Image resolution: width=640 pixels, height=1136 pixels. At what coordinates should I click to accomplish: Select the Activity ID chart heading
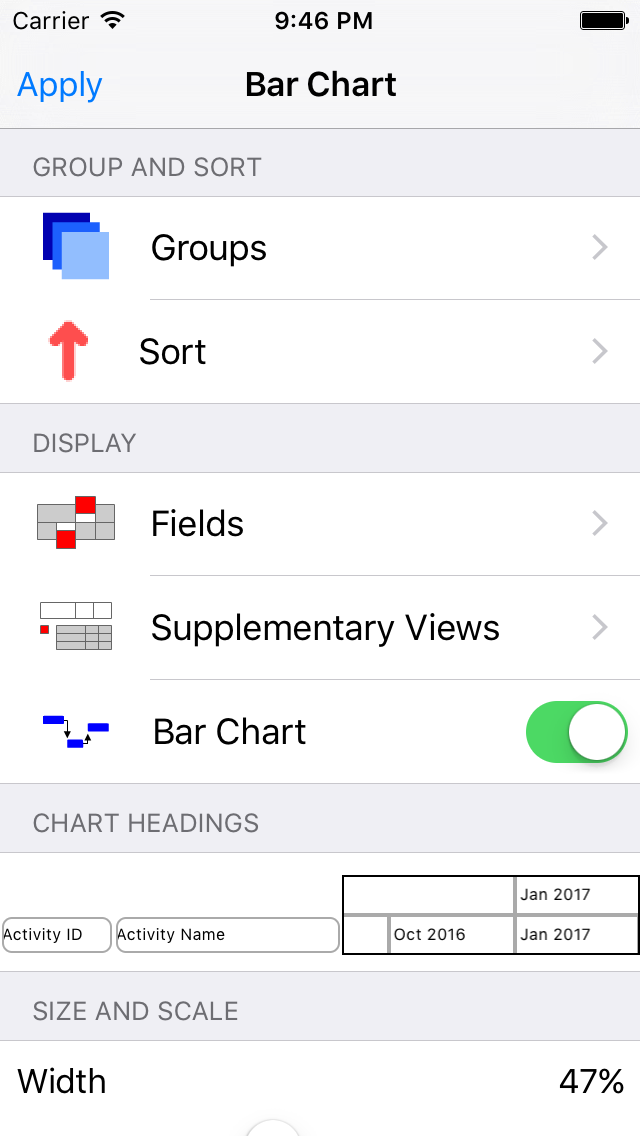pyautogui.click(x=56, y=935)
